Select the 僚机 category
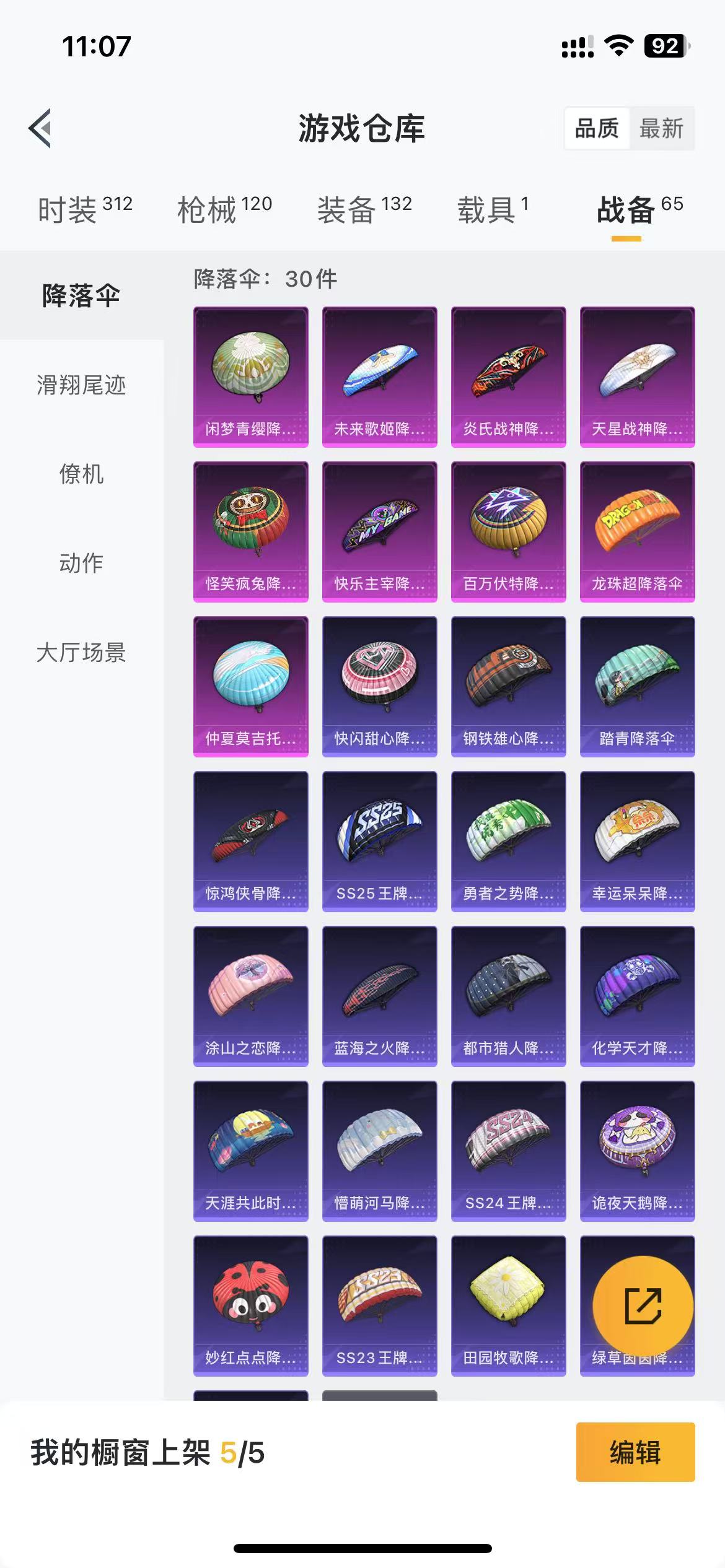Screen dimensions: 725x1568 (x=81, y=474)
